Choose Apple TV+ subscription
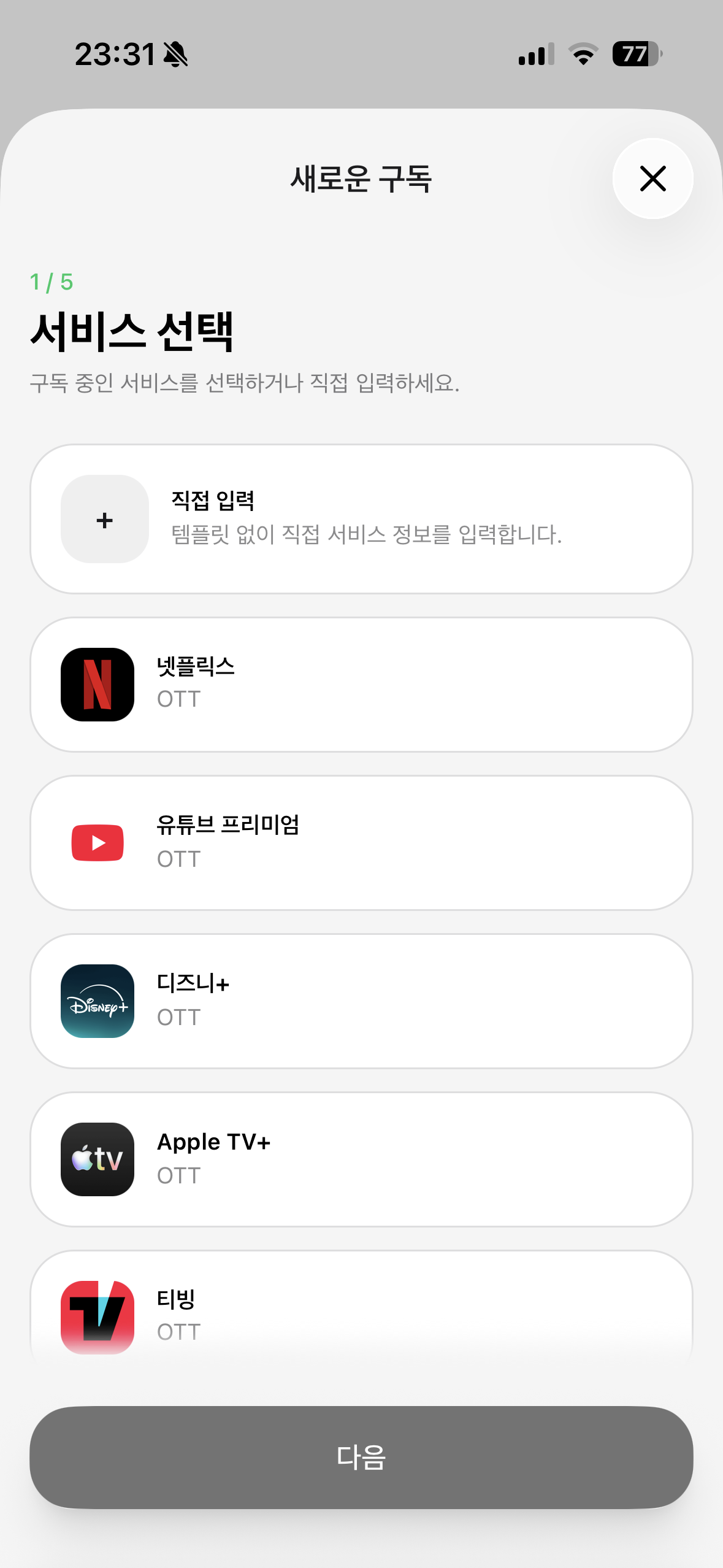The image size is (723, 1568). 361,1159
